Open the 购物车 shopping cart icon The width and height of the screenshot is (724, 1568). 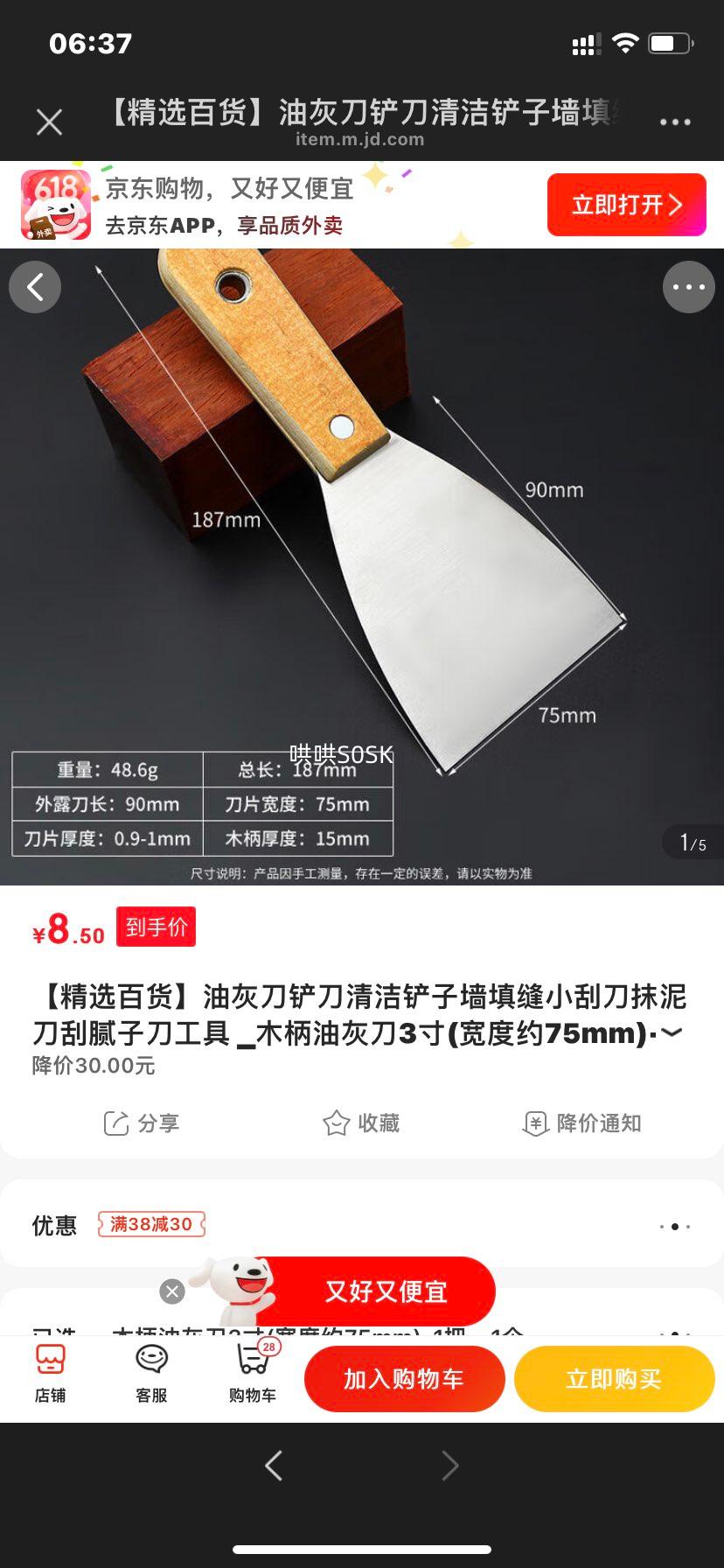pyautogui.click(x=251, y=1375)
